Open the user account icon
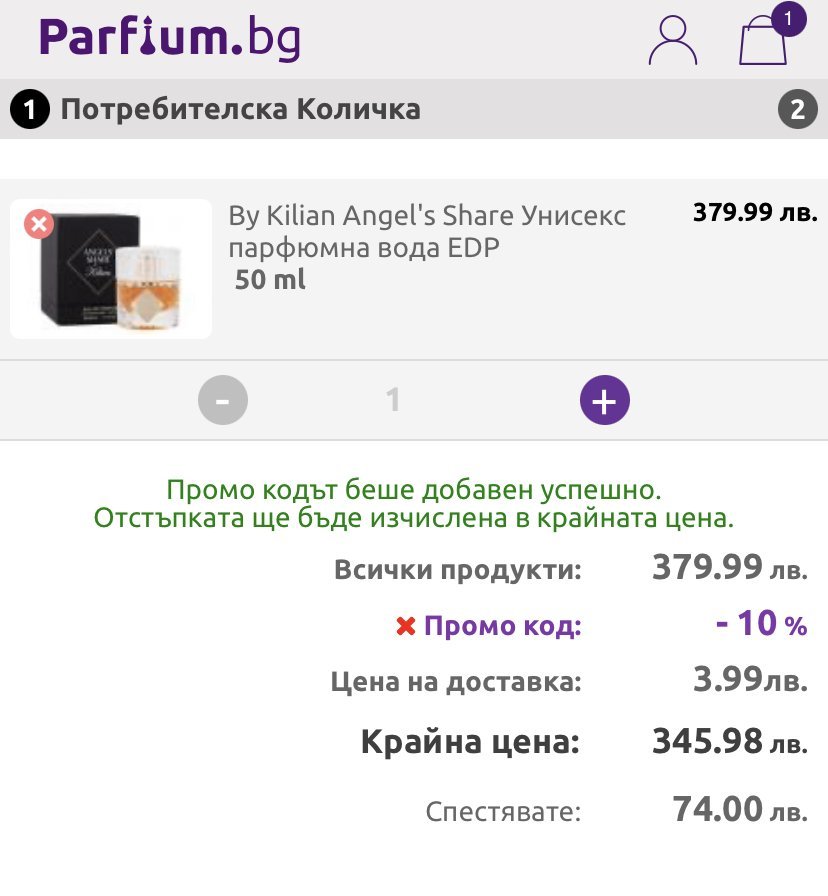The height and width of the screenshot is (896, 828). [673, 40]
